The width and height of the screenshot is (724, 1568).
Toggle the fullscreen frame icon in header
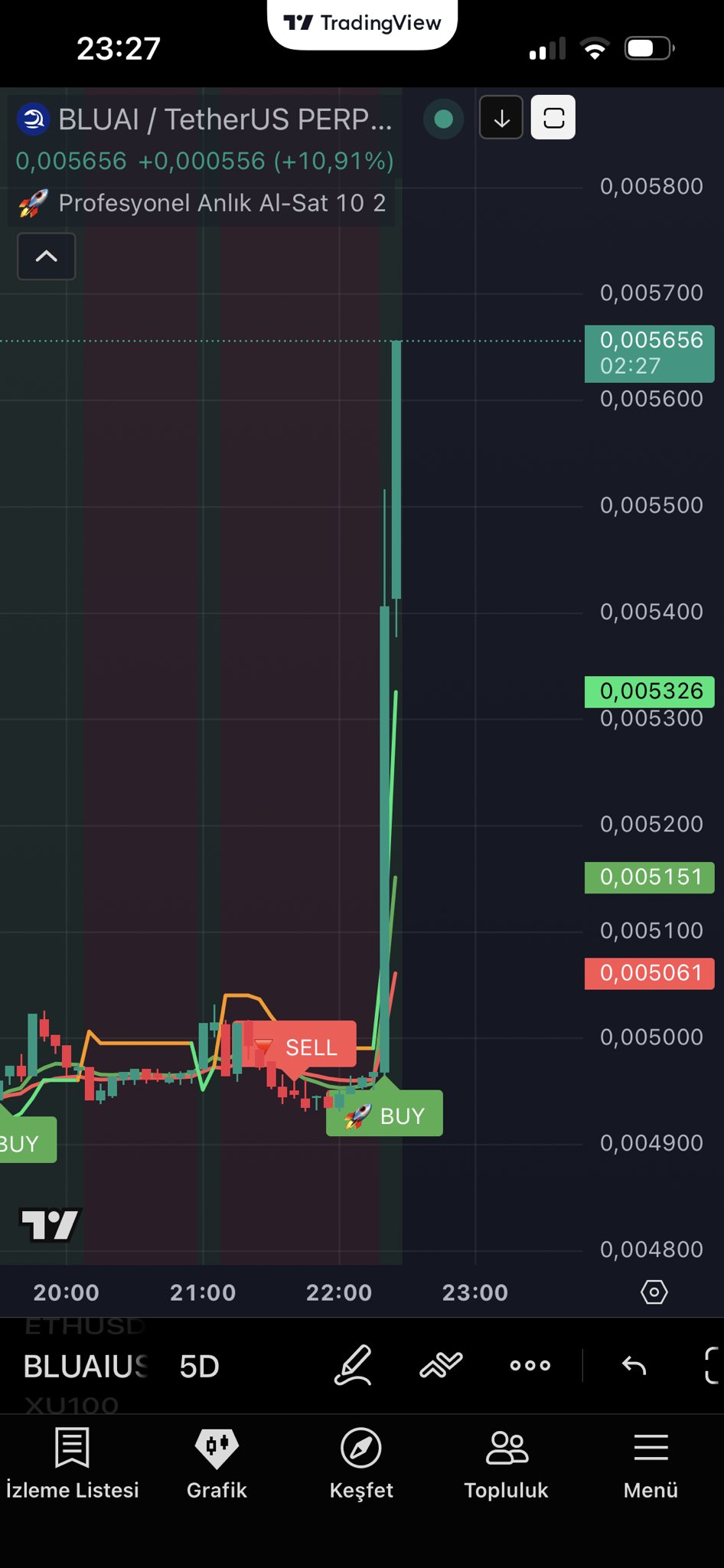pos(553,118)
